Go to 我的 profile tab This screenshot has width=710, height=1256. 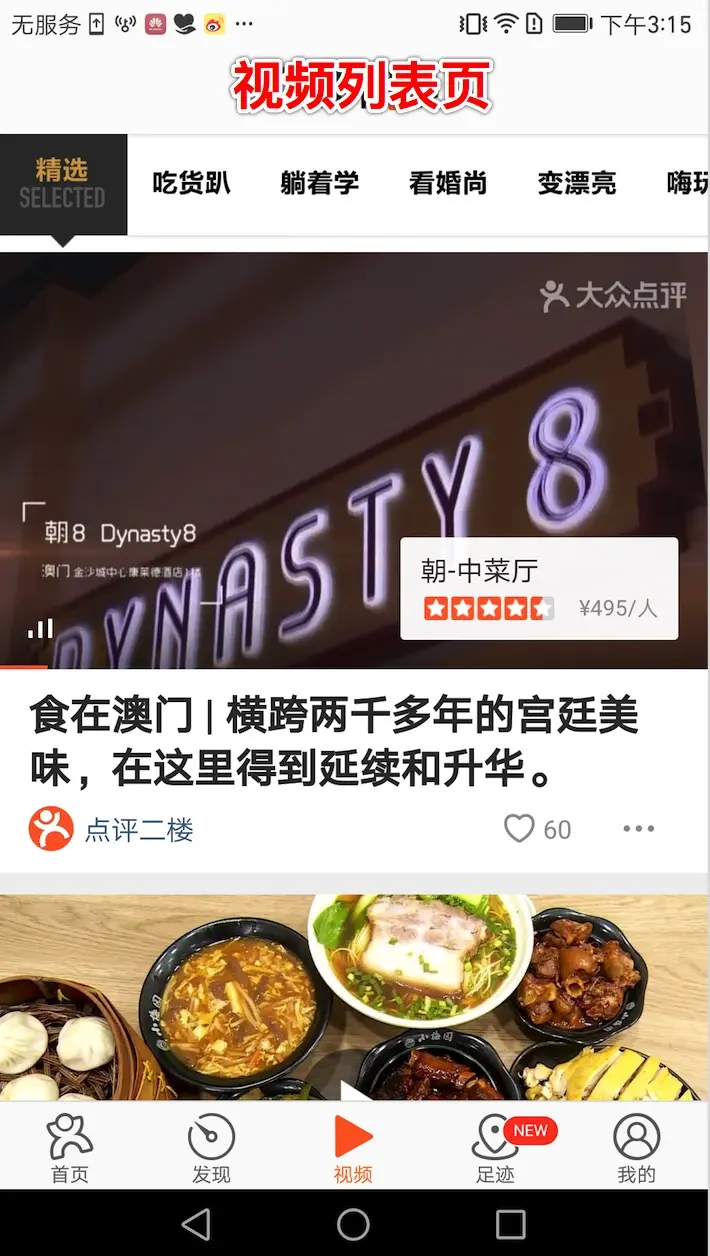pos(636,1147)
